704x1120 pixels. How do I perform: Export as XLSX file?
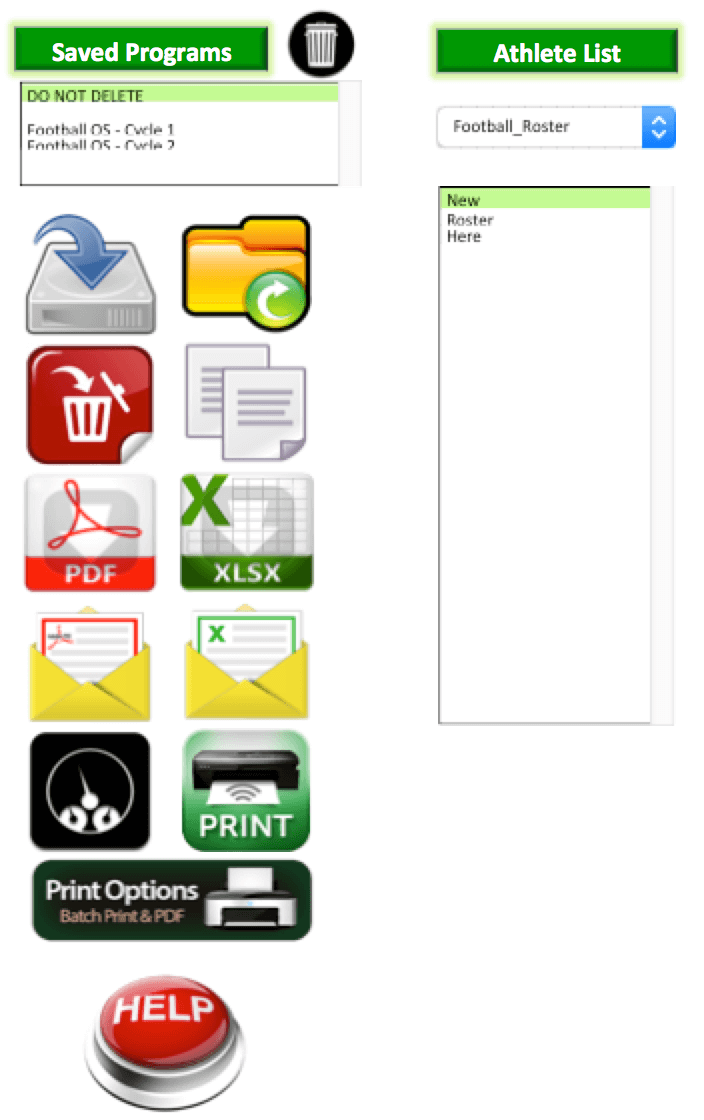246,532
